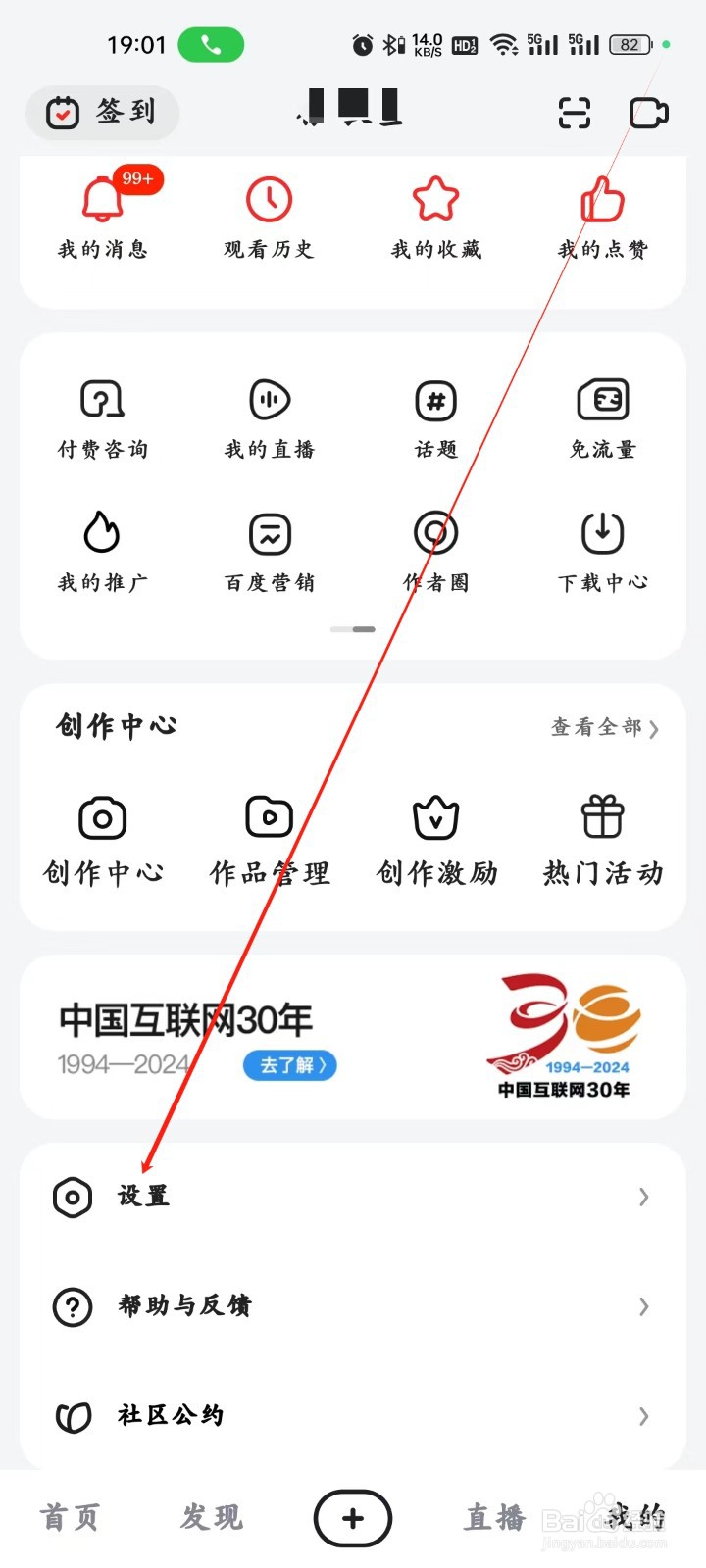
Task: Open the 设置 settings row chevron
Action: [x=643, y=1197]
